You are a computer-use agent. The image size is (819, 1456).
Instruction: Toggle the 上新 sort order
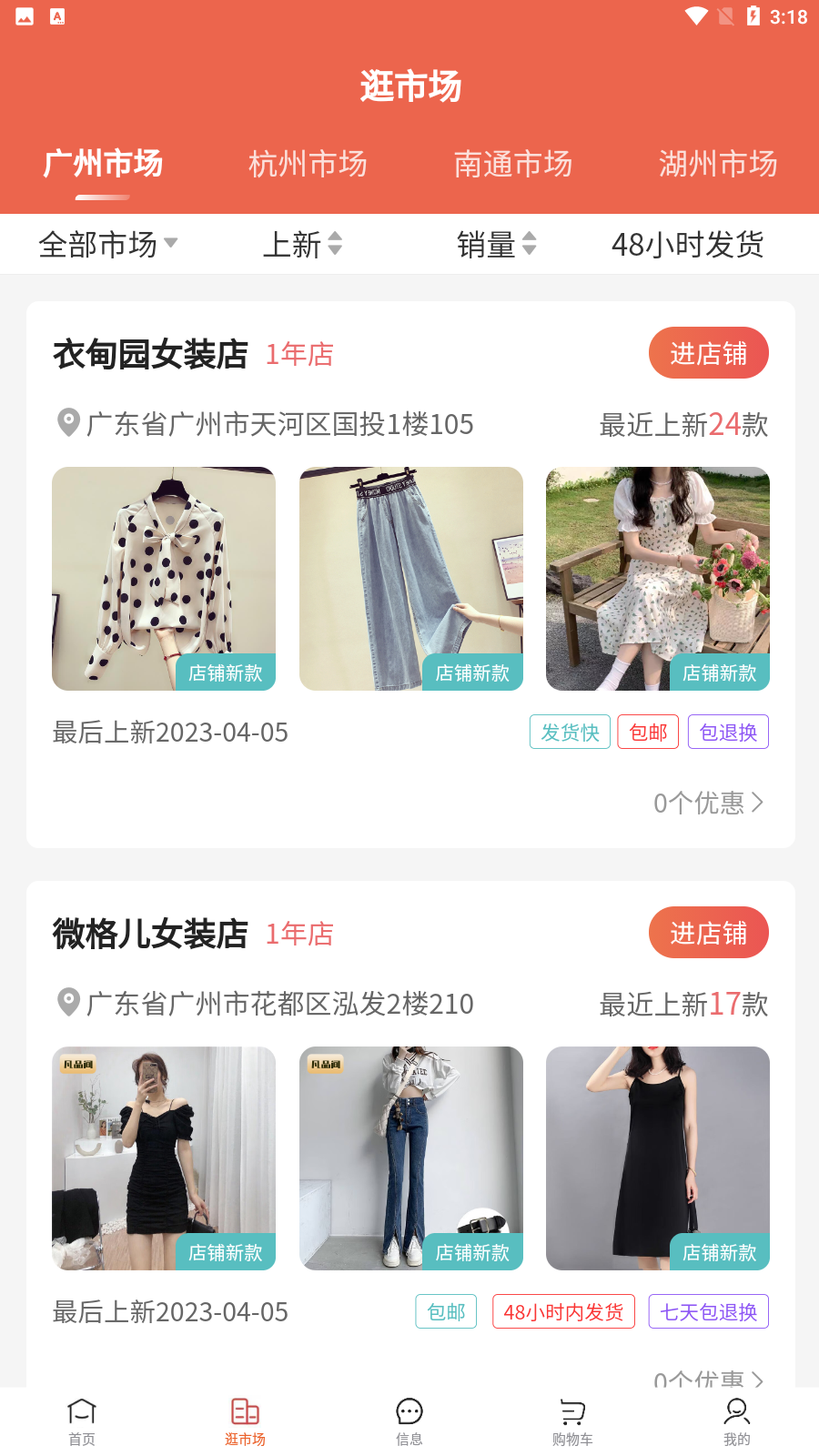pos(303,246)
